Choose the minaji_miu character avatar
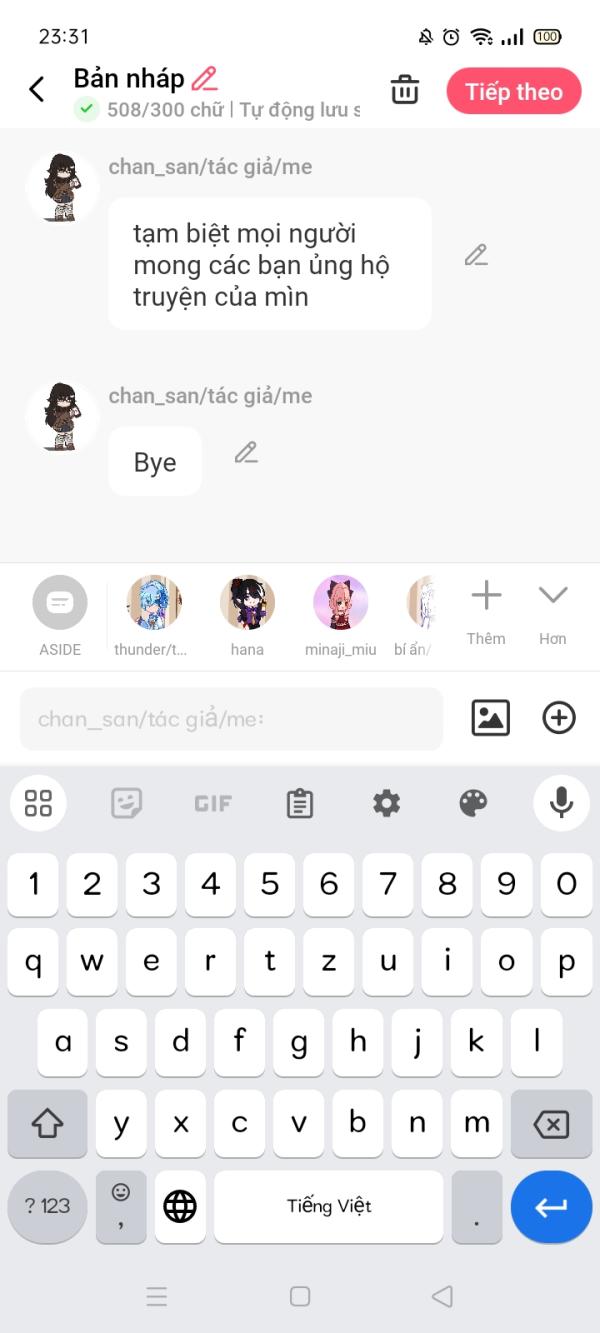600x1333 pixels. coord(341,603)
